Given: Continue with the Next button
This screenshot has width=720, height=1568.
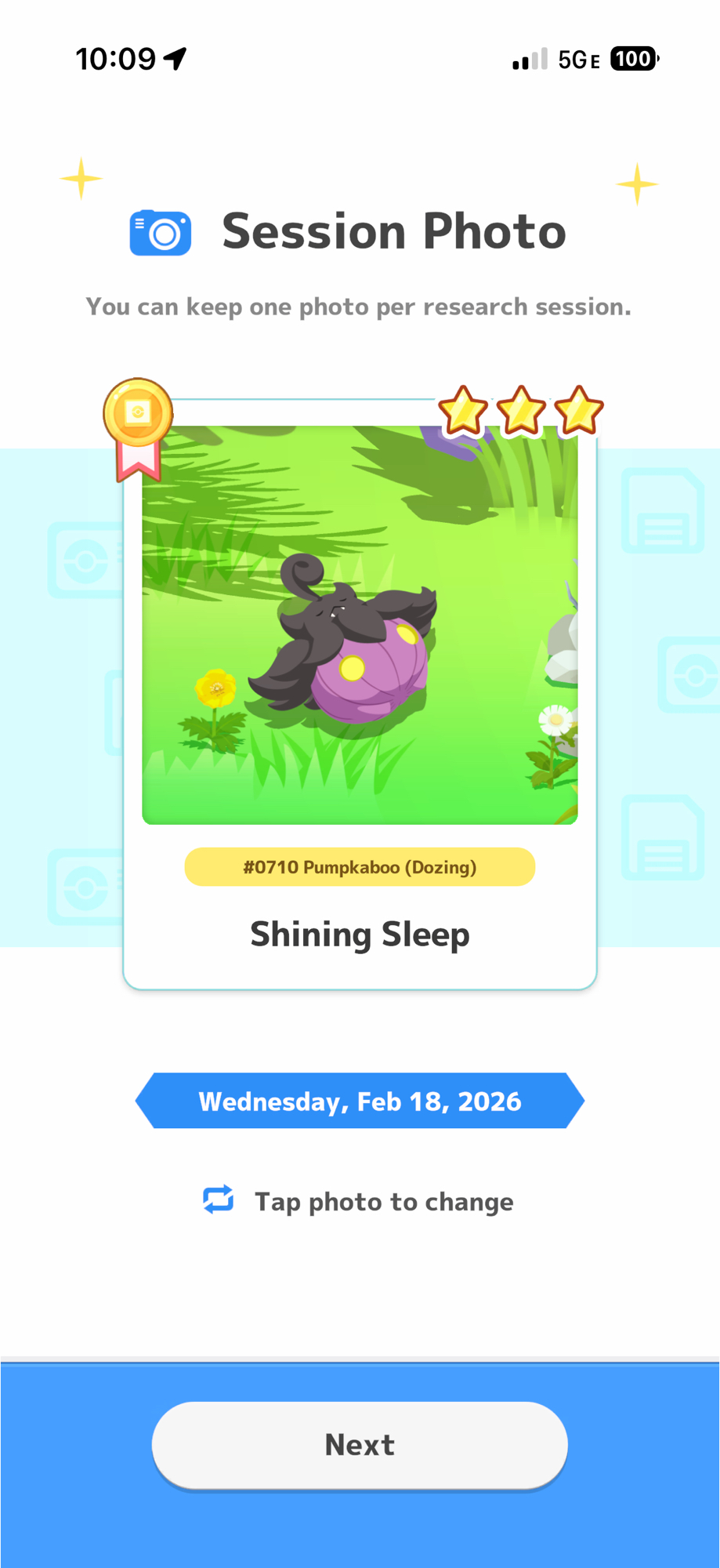Looking at the screenshot, I should pyautogui.click(x=360, y=1444).
